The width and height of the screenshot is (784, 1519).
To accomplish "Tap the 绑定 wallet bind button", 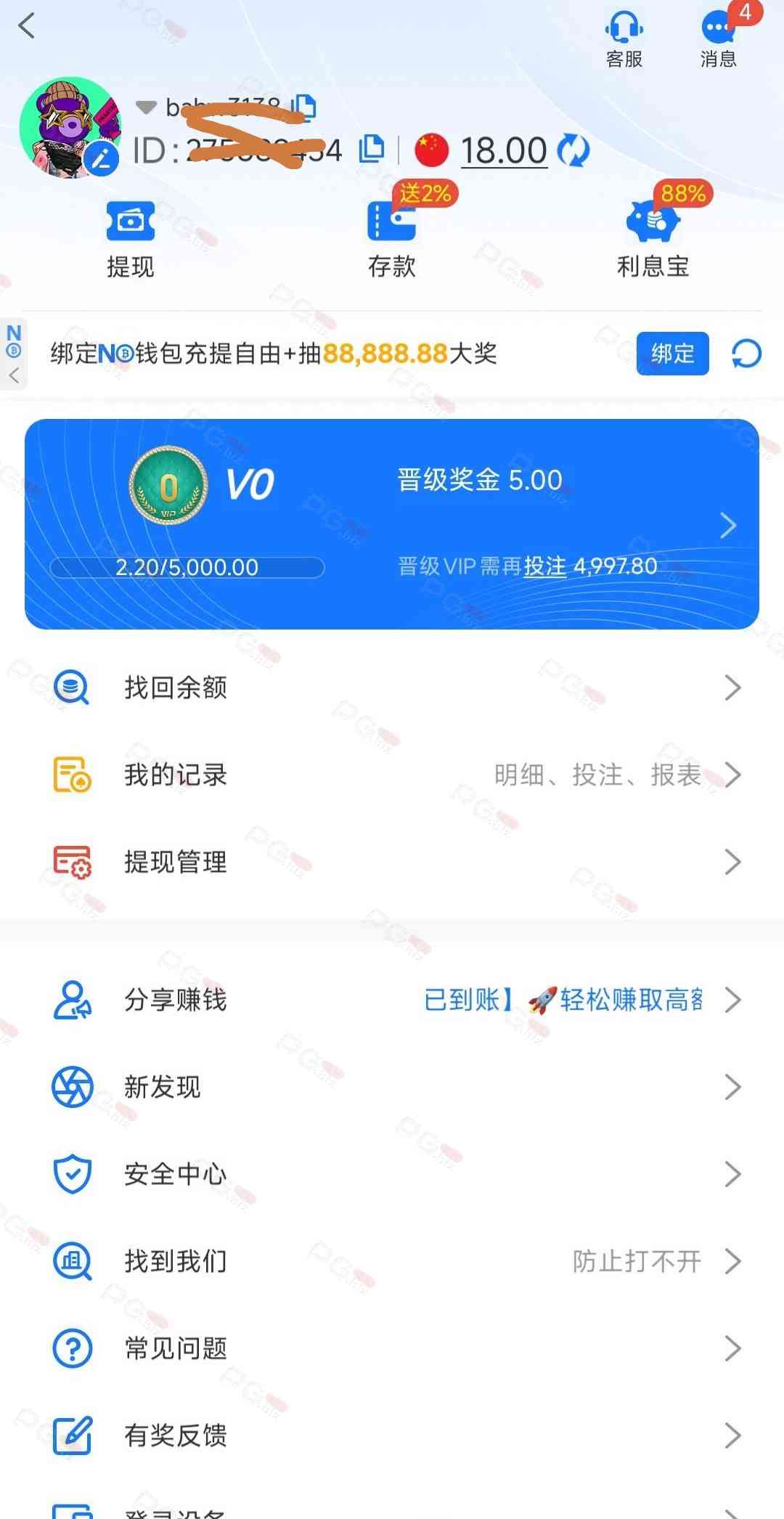I will click(x=672, y=354).
